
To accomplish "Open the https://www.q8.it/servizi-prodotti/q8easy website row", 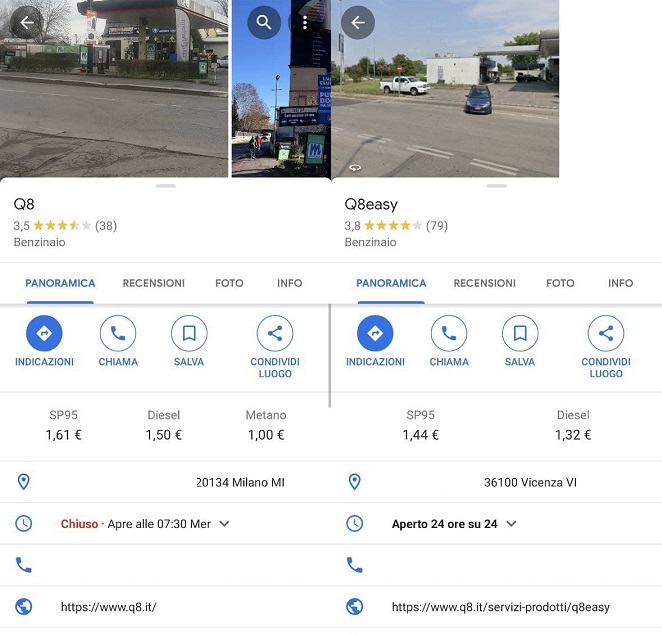I will click(x=500, y=607).
